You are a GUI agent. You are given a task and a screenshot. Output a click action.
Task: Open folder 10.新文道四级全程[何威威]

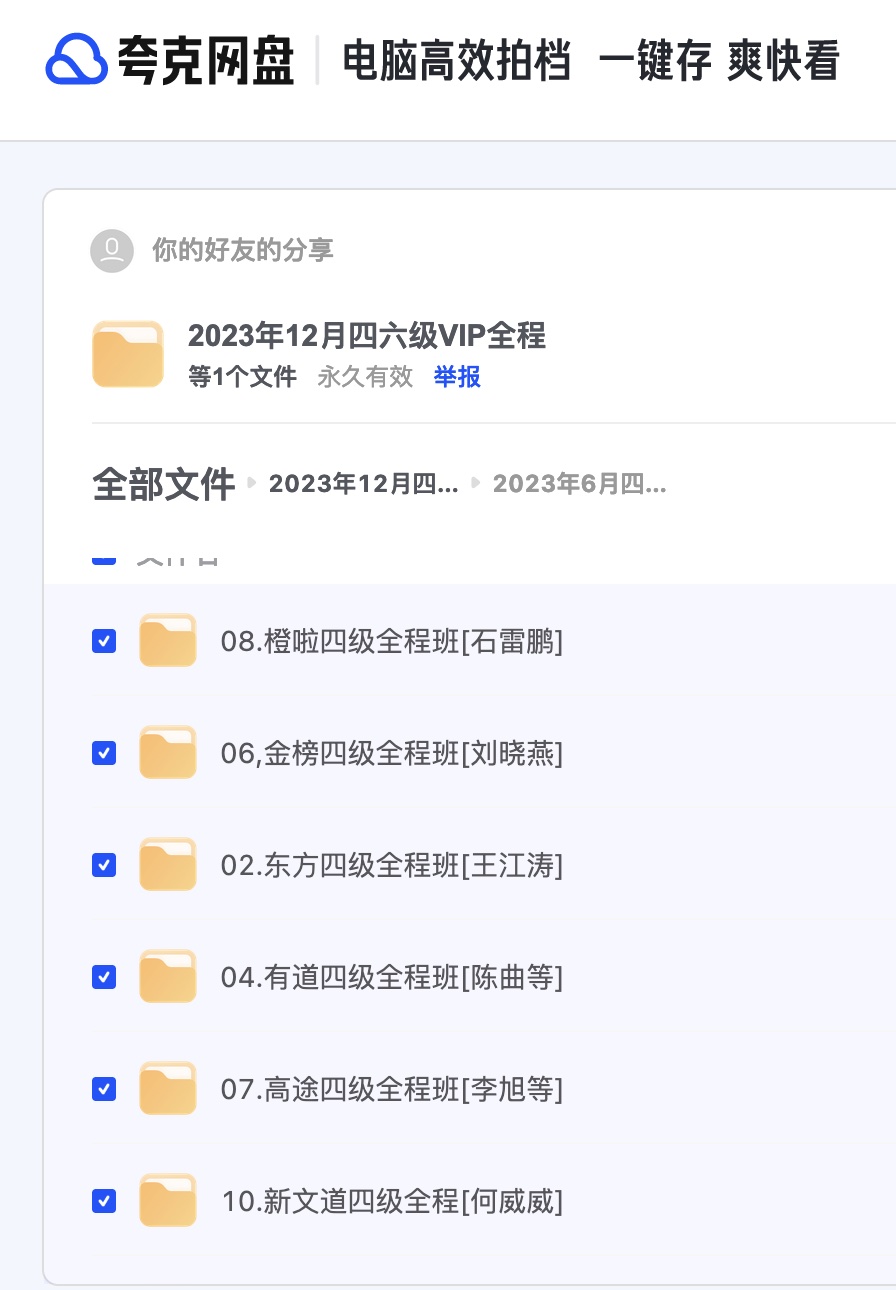click(x=391, y=1201)
